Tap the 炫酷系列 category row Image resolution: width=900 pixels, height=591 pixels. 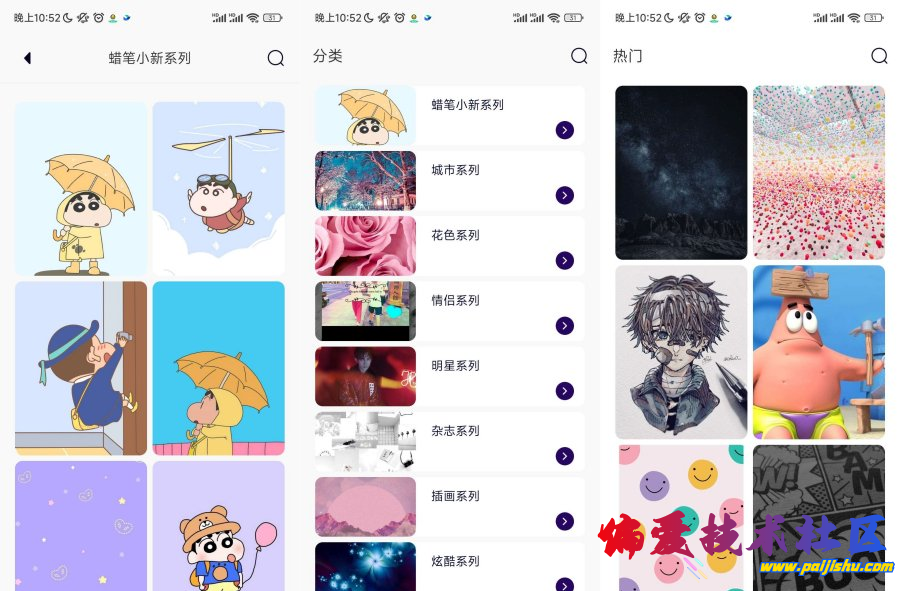(x=449, y=566)
